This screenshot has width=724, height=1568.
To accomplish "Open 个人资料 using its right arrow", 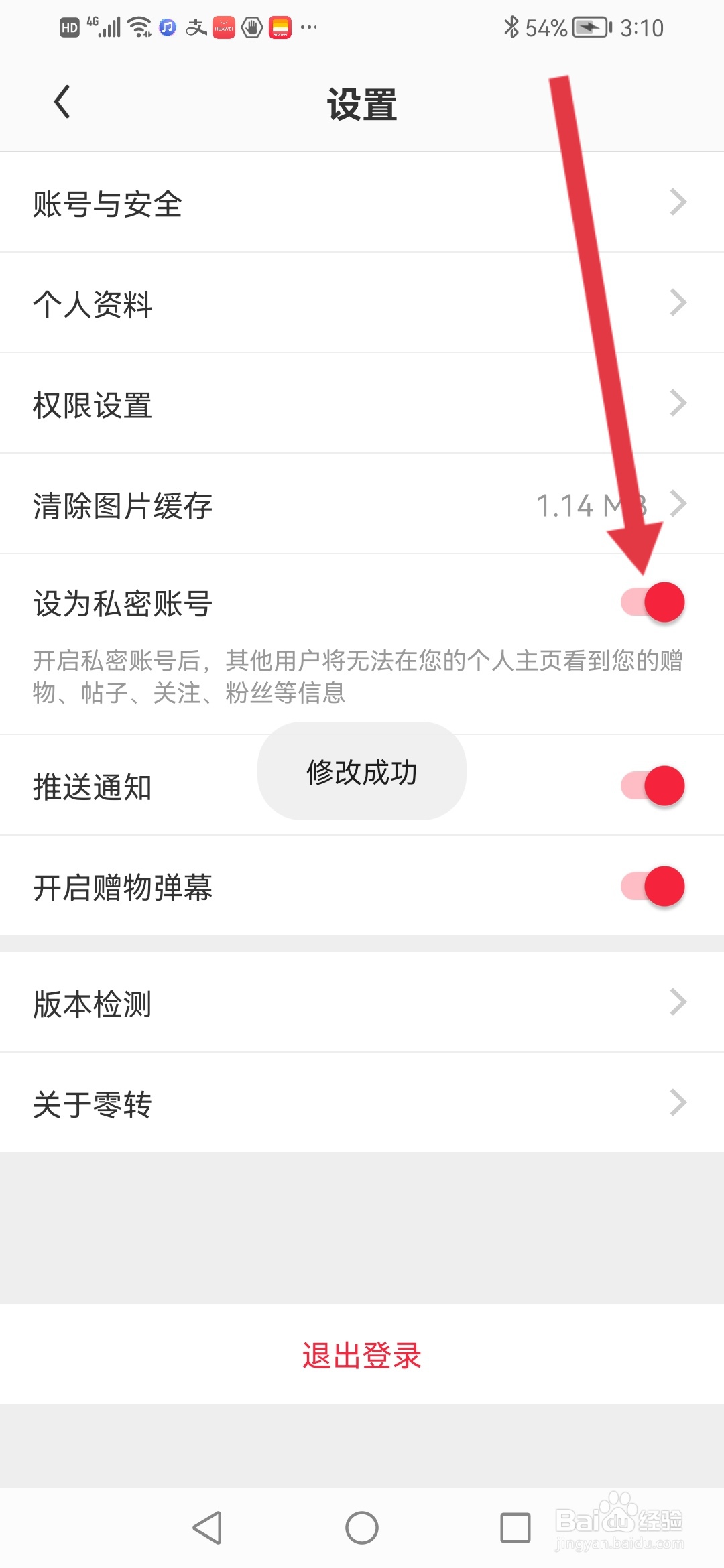I will point(679,303).
